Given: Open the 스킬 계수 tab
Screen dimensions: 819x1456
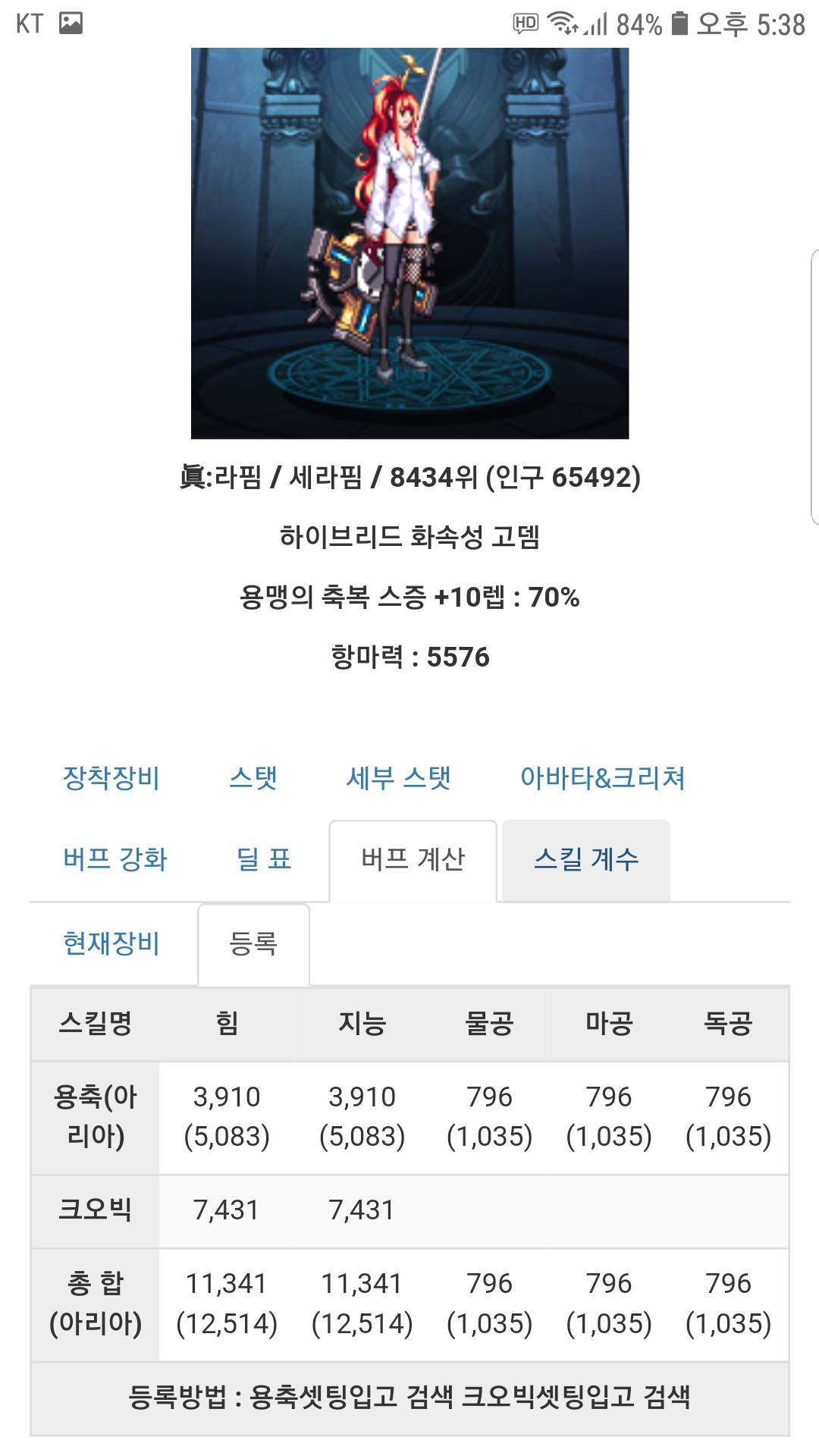Looking at the screenshot, I should click(586, 859).
